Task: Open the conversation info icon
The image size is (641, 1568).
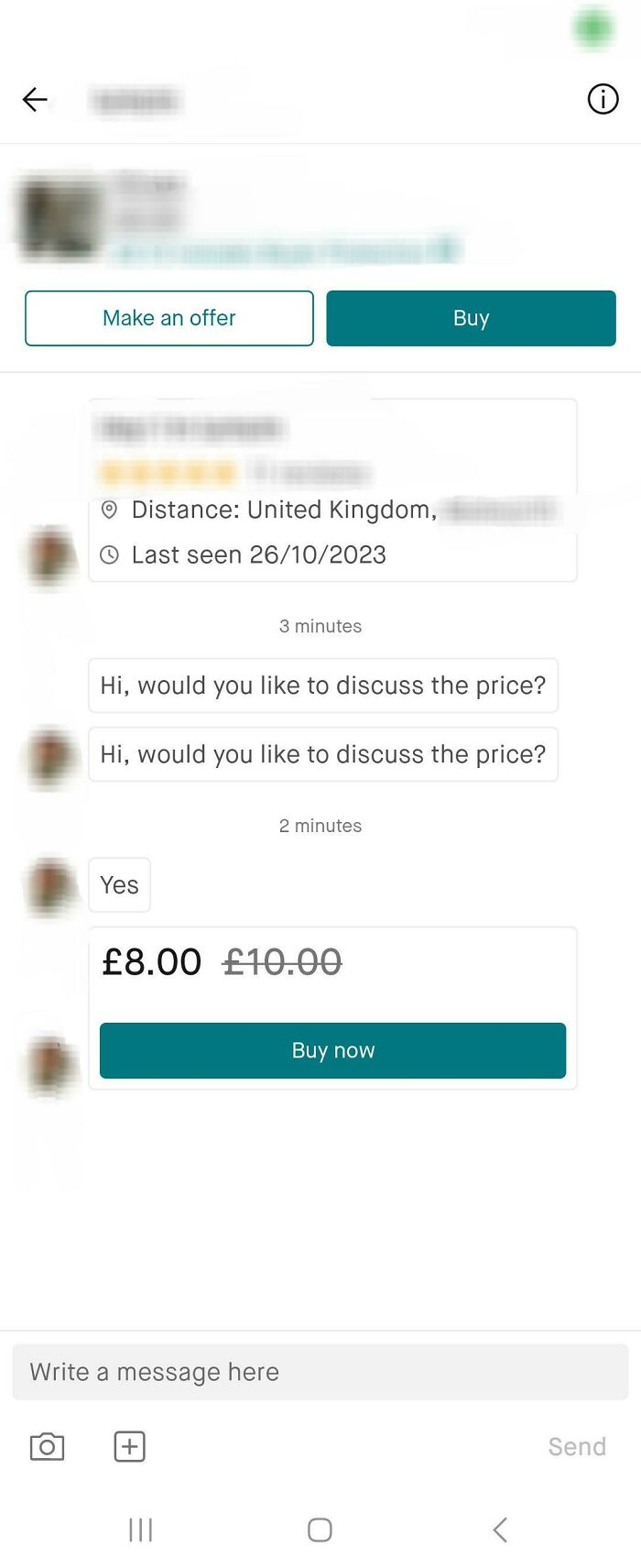Action: (603, 99)
